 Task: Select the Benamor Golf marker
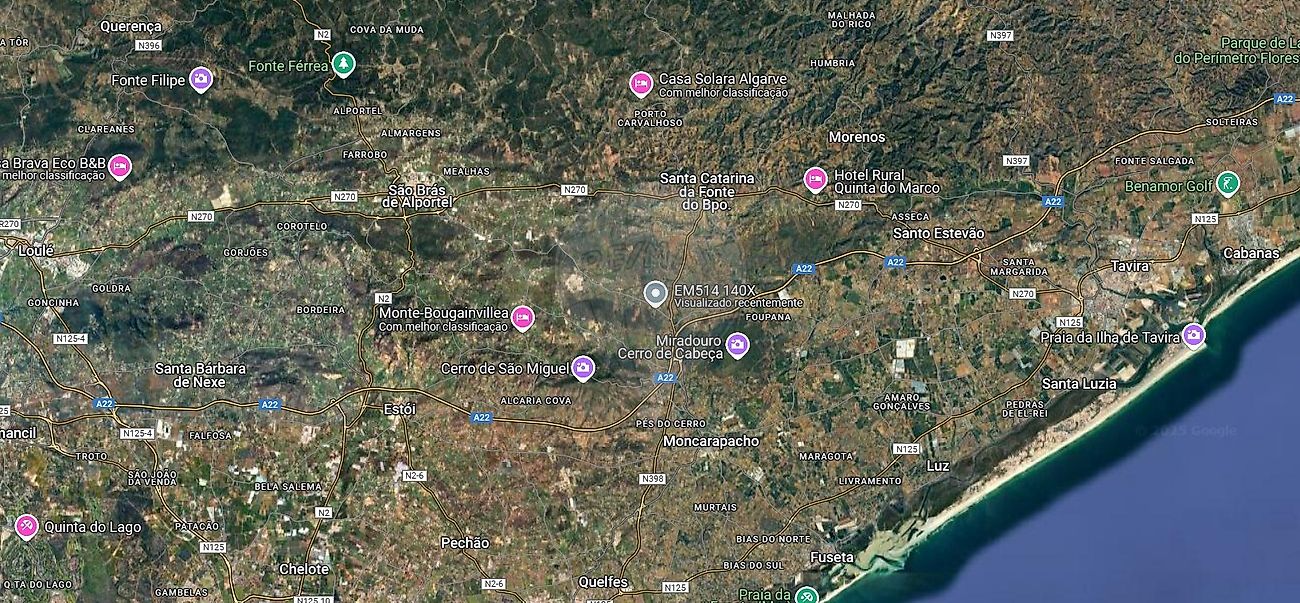1227,184
